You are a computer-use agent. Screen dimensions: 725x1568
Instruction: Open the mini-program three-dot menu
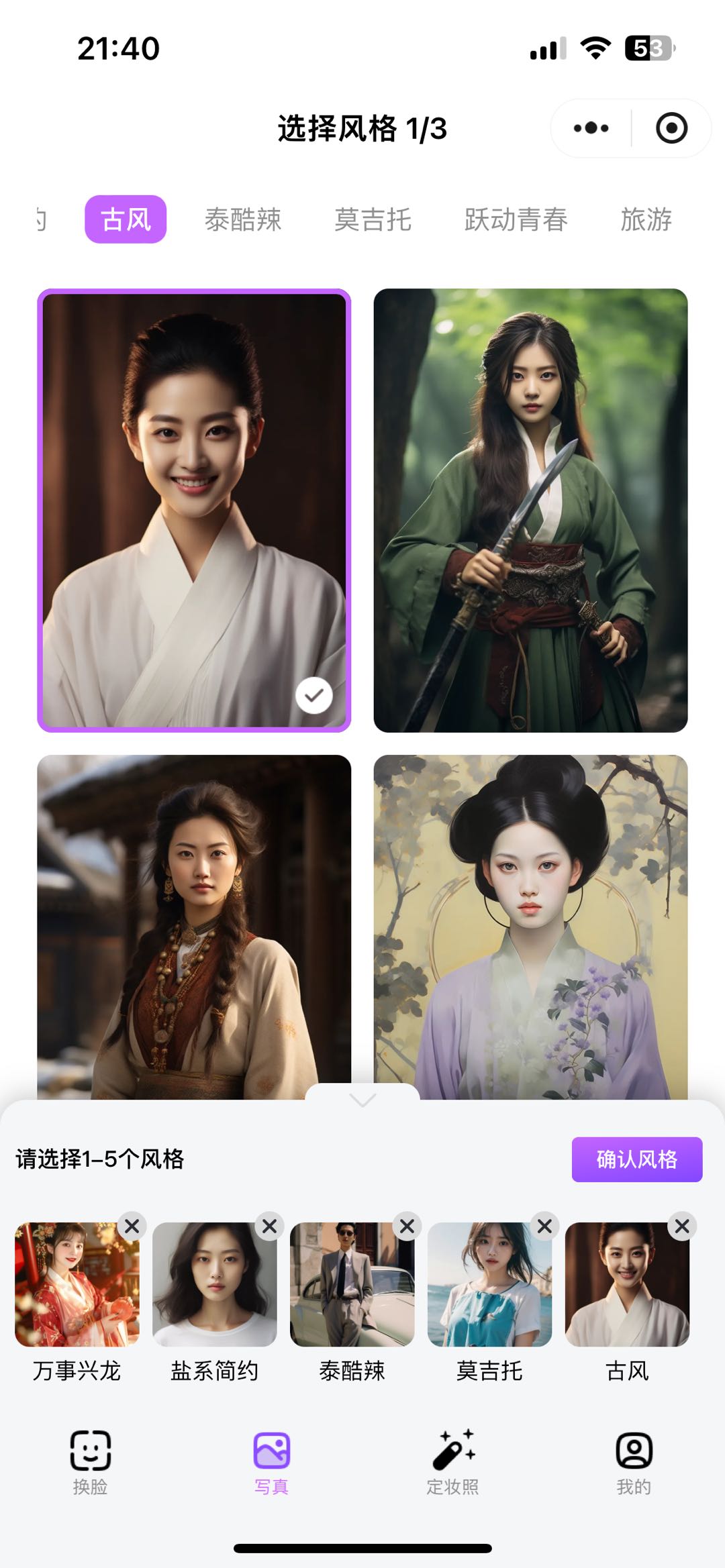coord(591,128)
